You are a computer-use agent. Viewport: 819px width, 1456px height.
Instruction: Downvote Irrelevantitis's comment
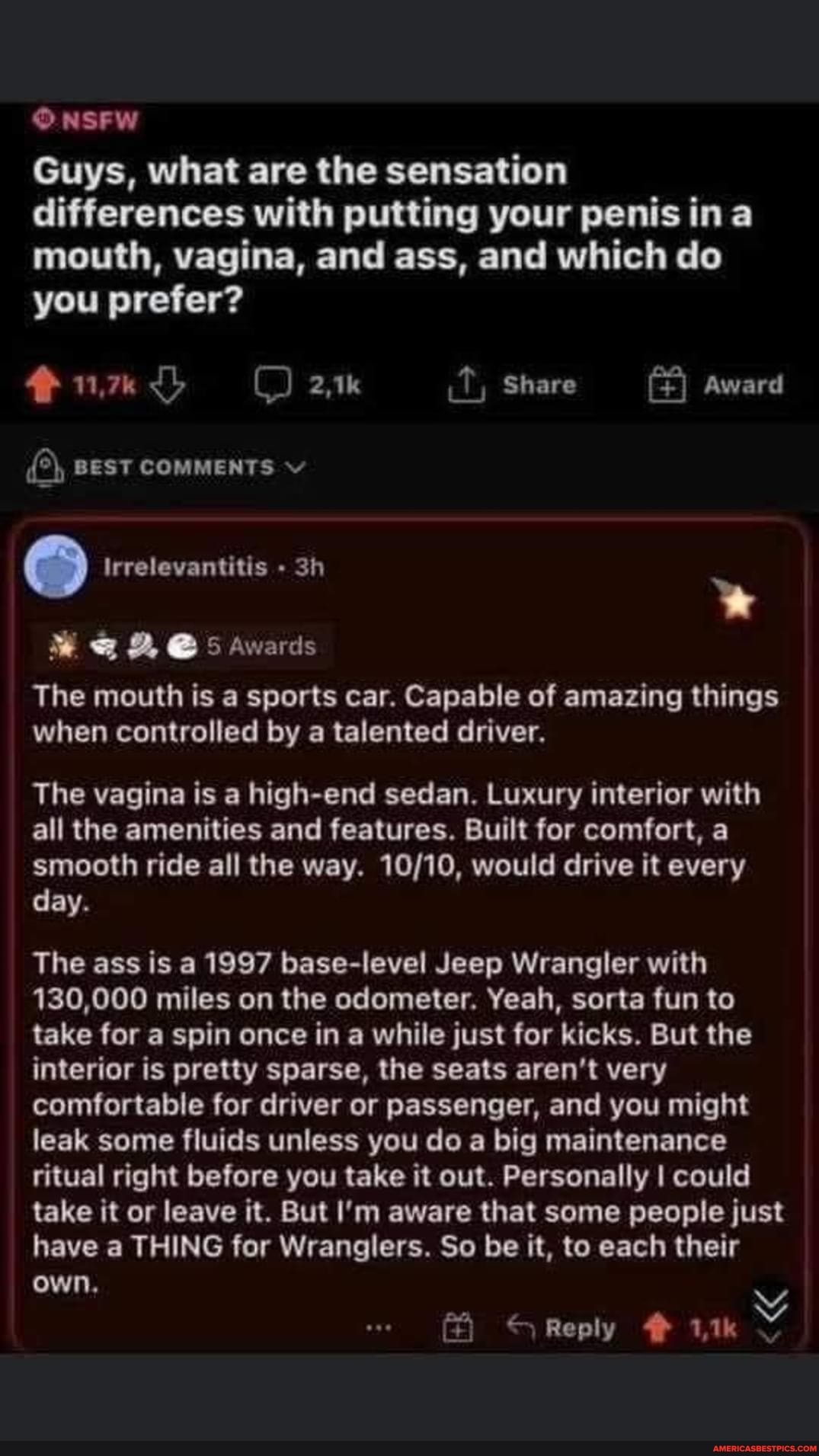click(772, 1337)
